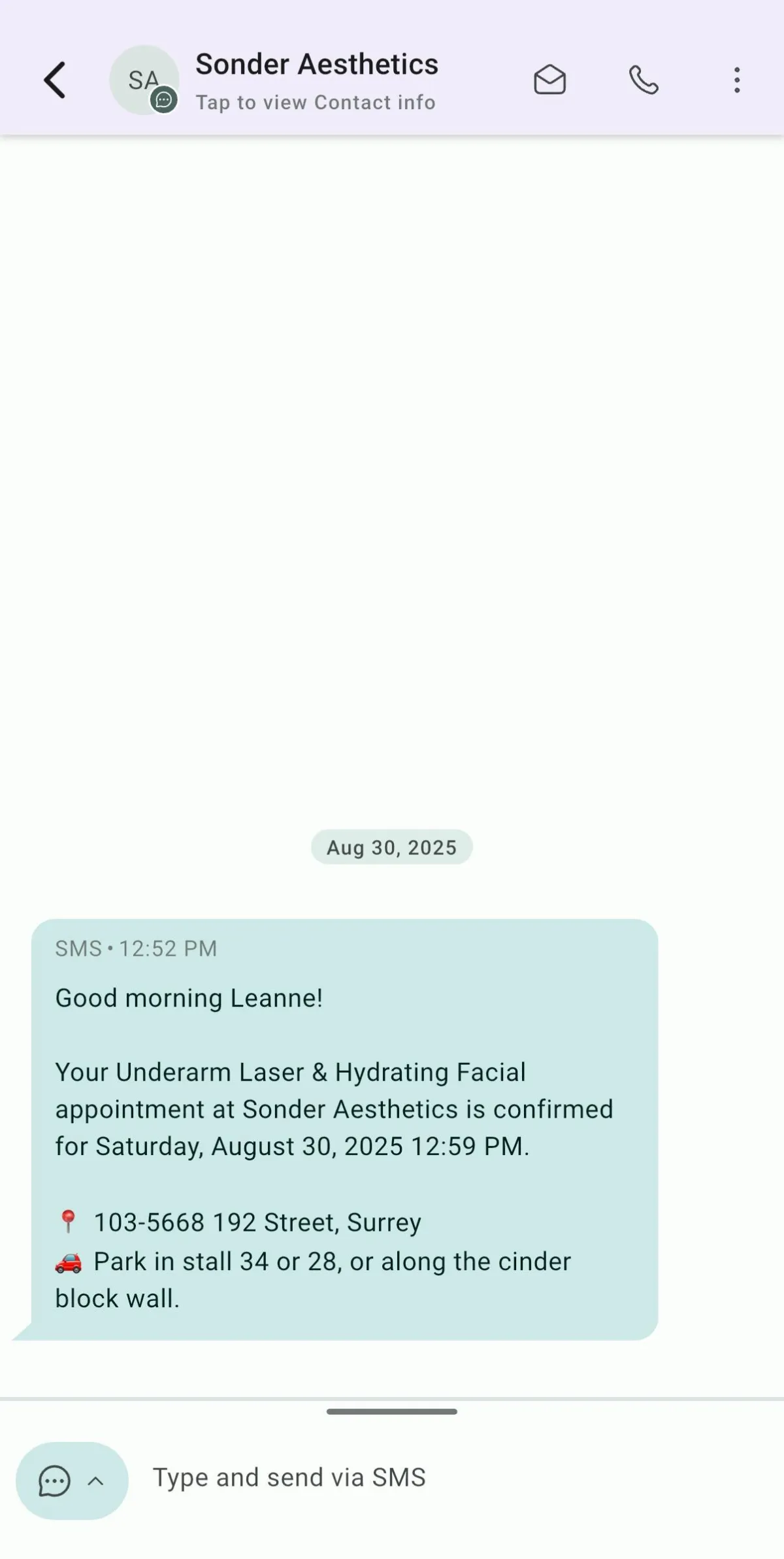Tap the mark-as-unread envelope icon
This screenshot has width=784, height=1559.
[x=549, y=80]
